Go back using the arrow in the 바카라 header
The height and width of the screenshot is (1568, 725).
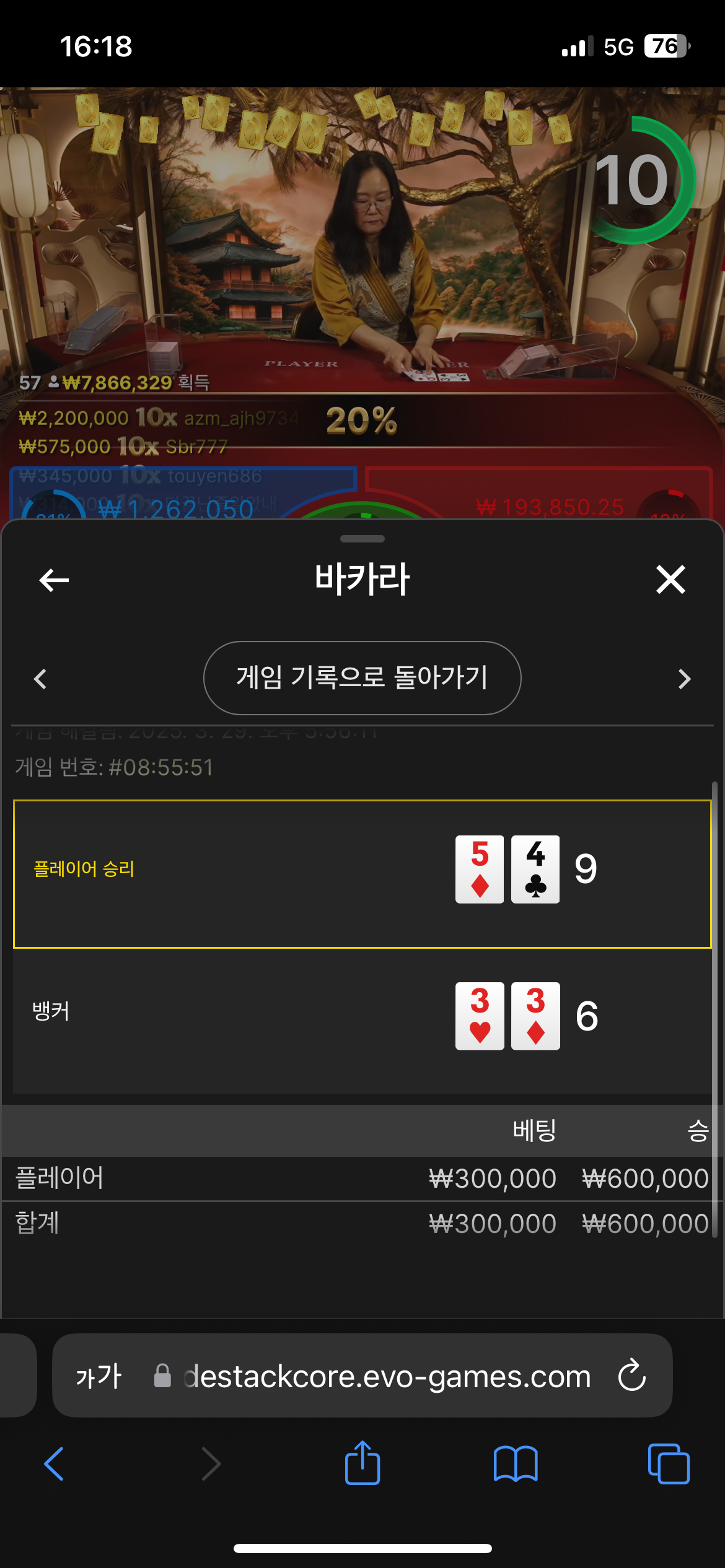click(x=54, y=580)
